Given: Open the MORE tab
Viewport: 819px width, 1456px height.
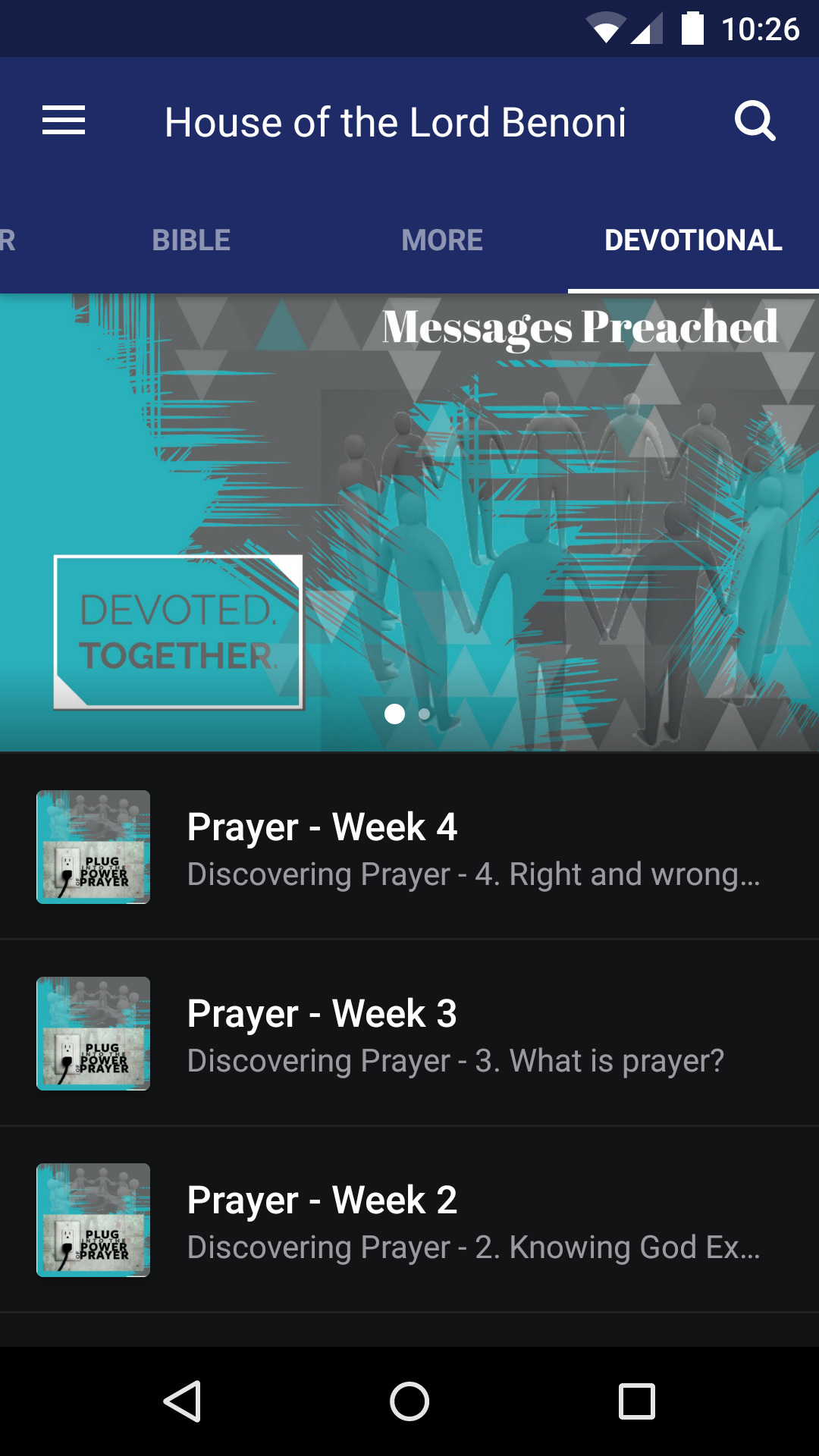Looking at the screenshot, I should point(442,240).
